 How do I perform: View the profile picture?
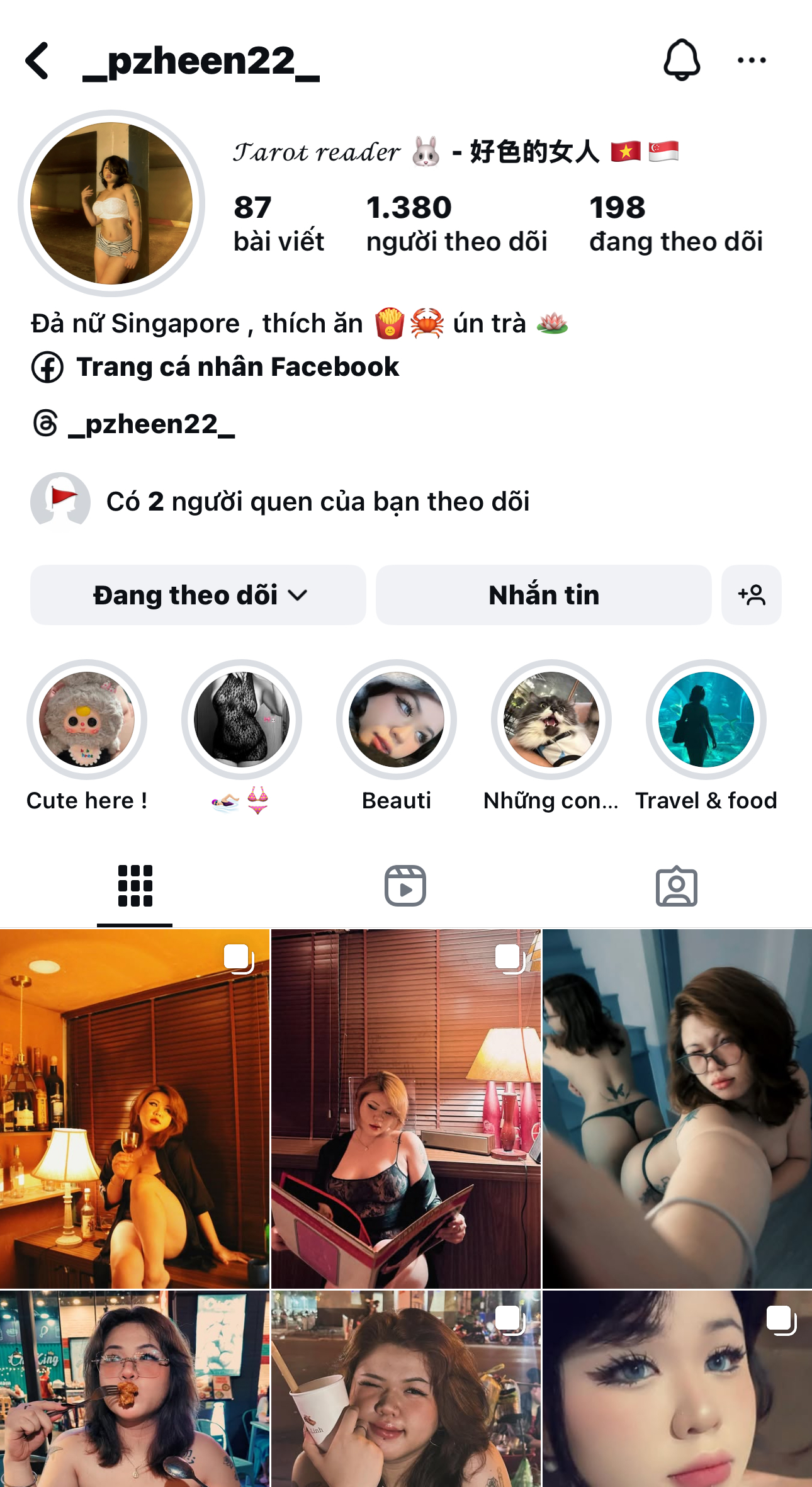coord(111,203)
